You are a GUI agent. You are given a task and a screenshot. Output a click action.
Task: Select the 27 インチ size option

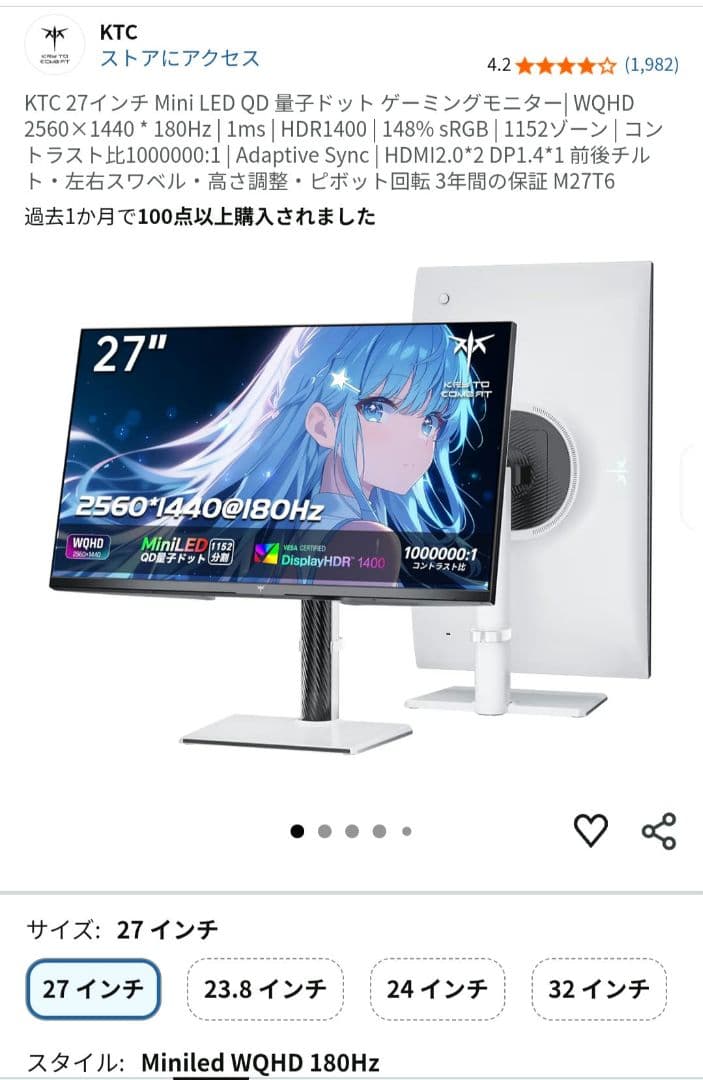point(93,989)
